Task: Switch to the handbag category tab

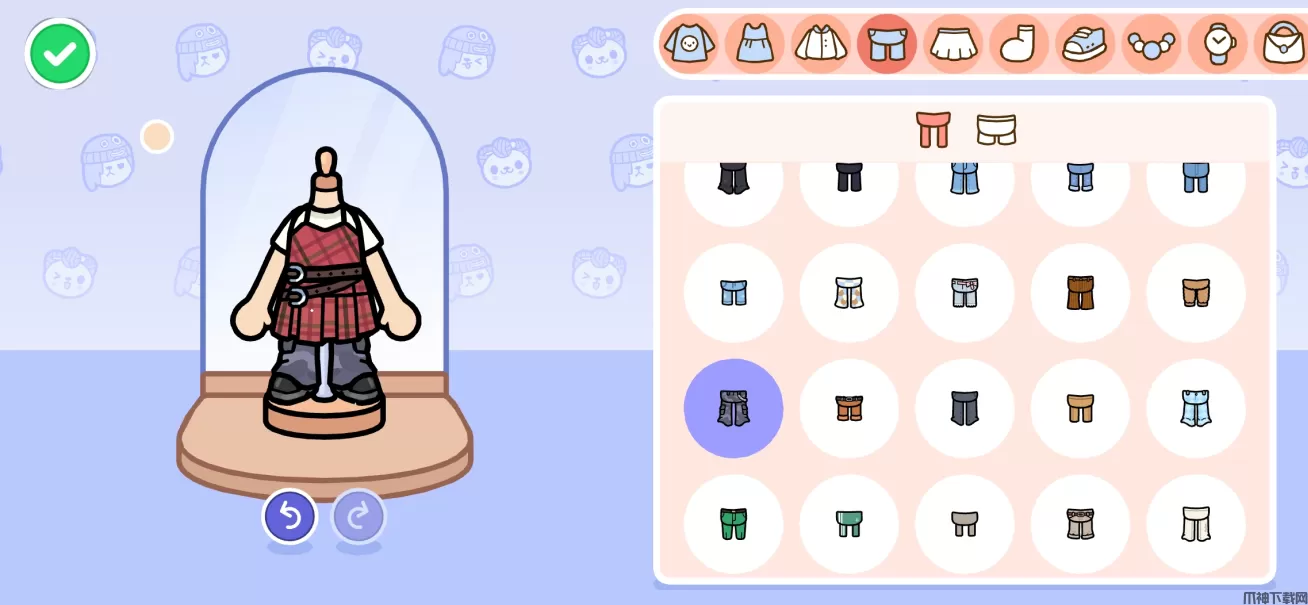Action: tap(1282, 43)
